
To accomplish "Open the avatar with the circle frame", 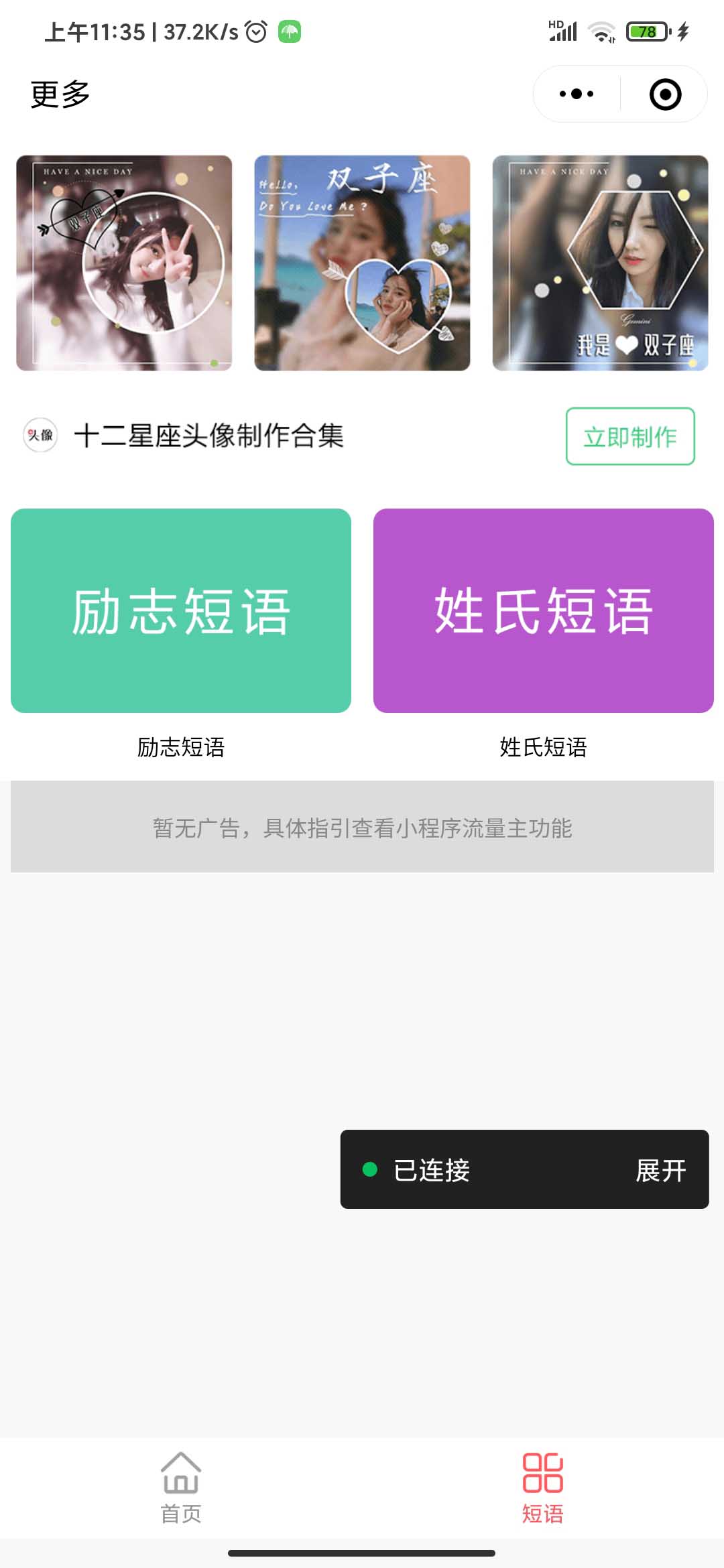I will [124, 263].
